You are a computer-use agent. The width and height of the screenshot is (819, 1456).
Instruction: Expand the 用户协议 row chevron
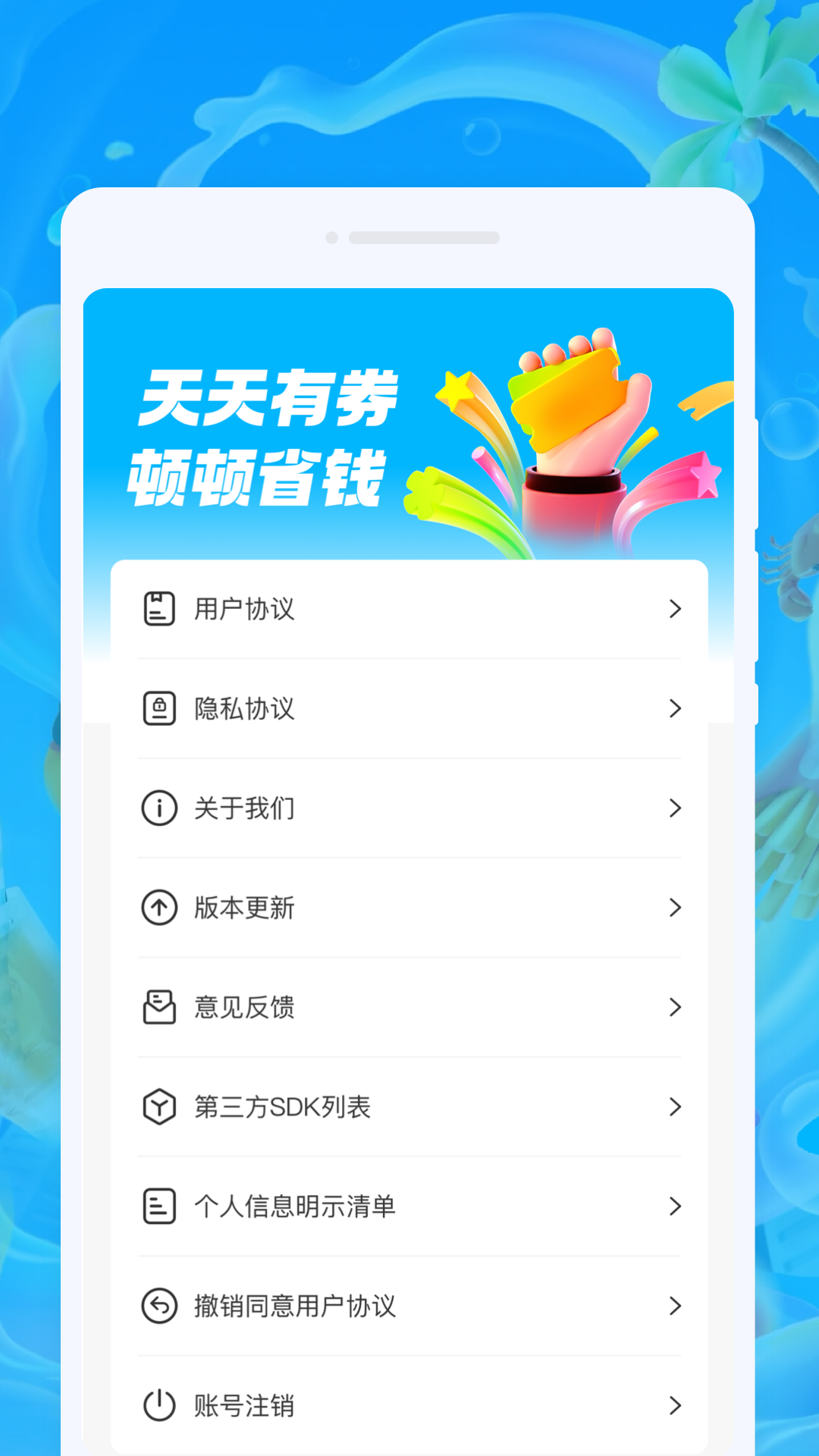point(675,608)
